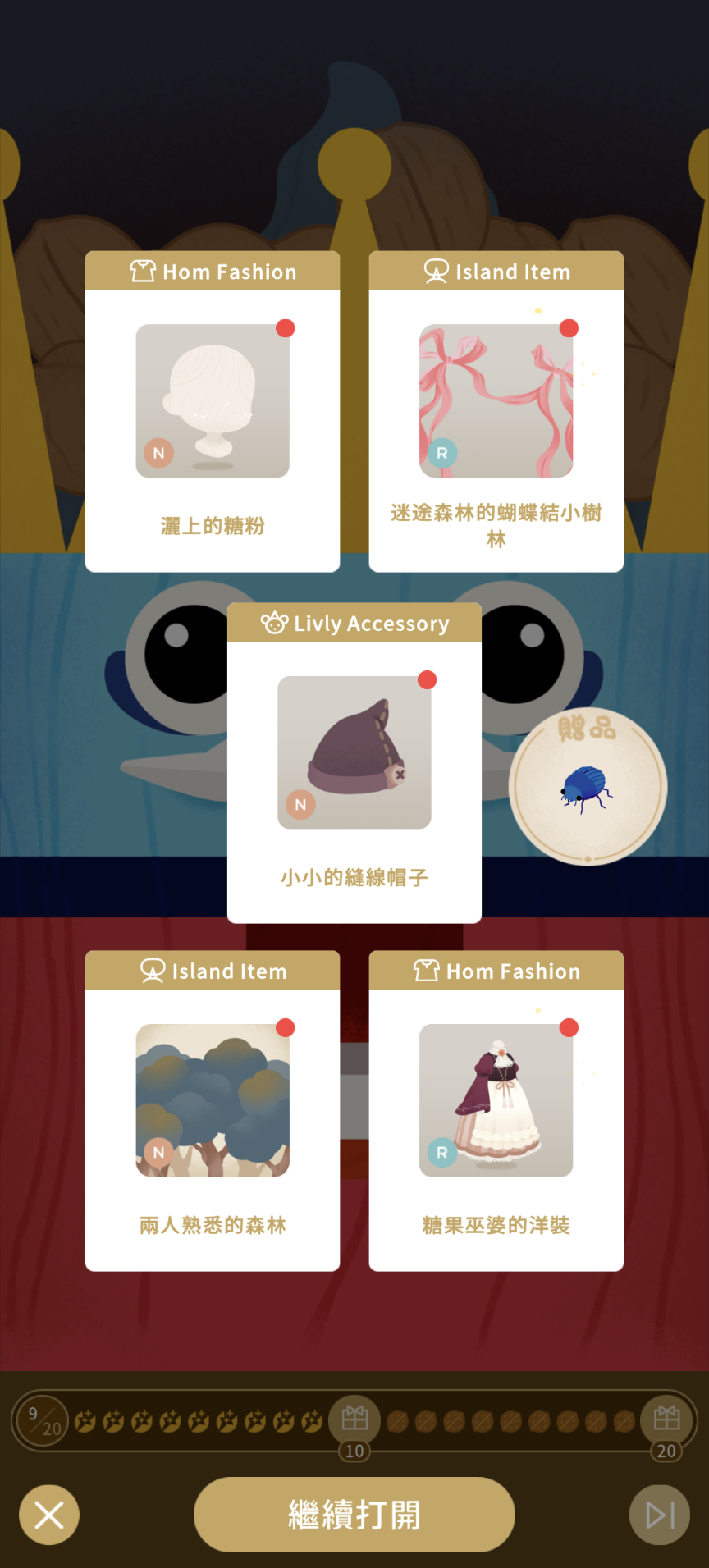This screenshot has height=1568, width=709.
Task: Tap the 贈品 beetle bonus gift badge
Action: tap(588, 785)
